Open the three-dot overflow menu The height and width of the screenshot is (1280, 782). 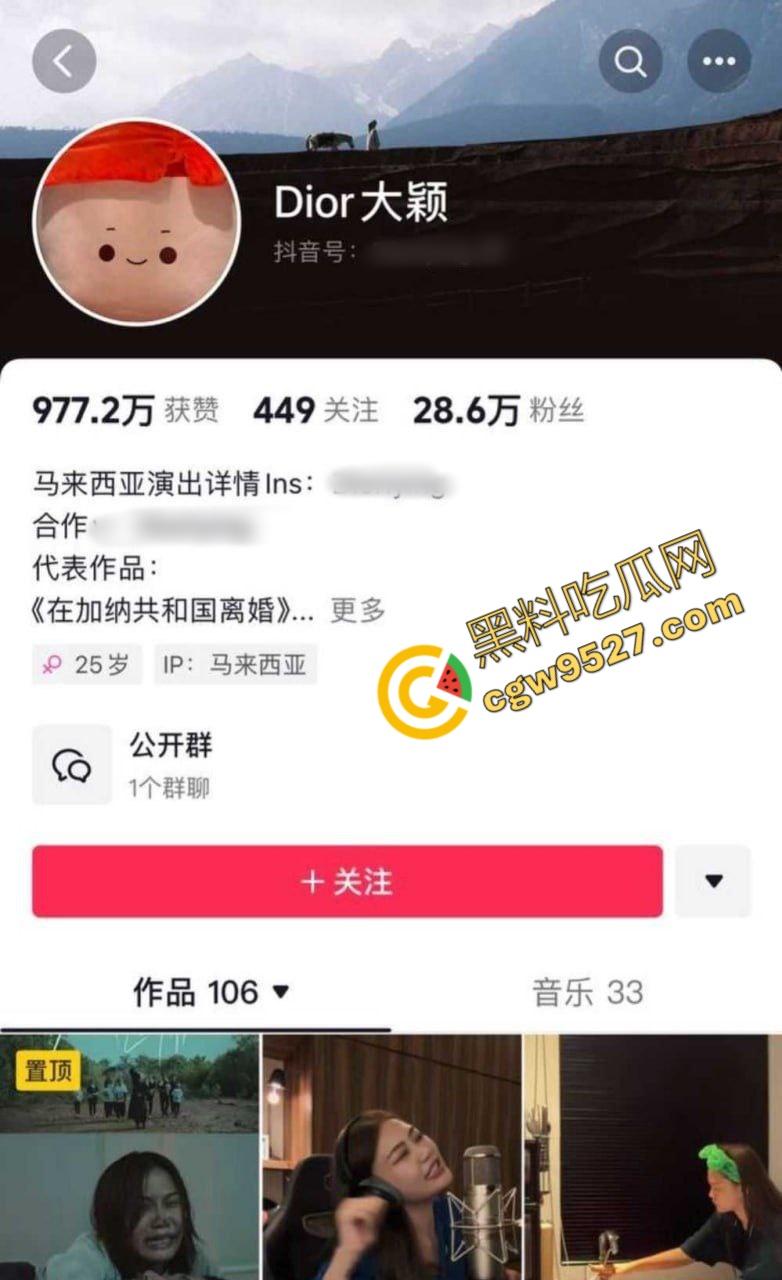tap(719, 62)
